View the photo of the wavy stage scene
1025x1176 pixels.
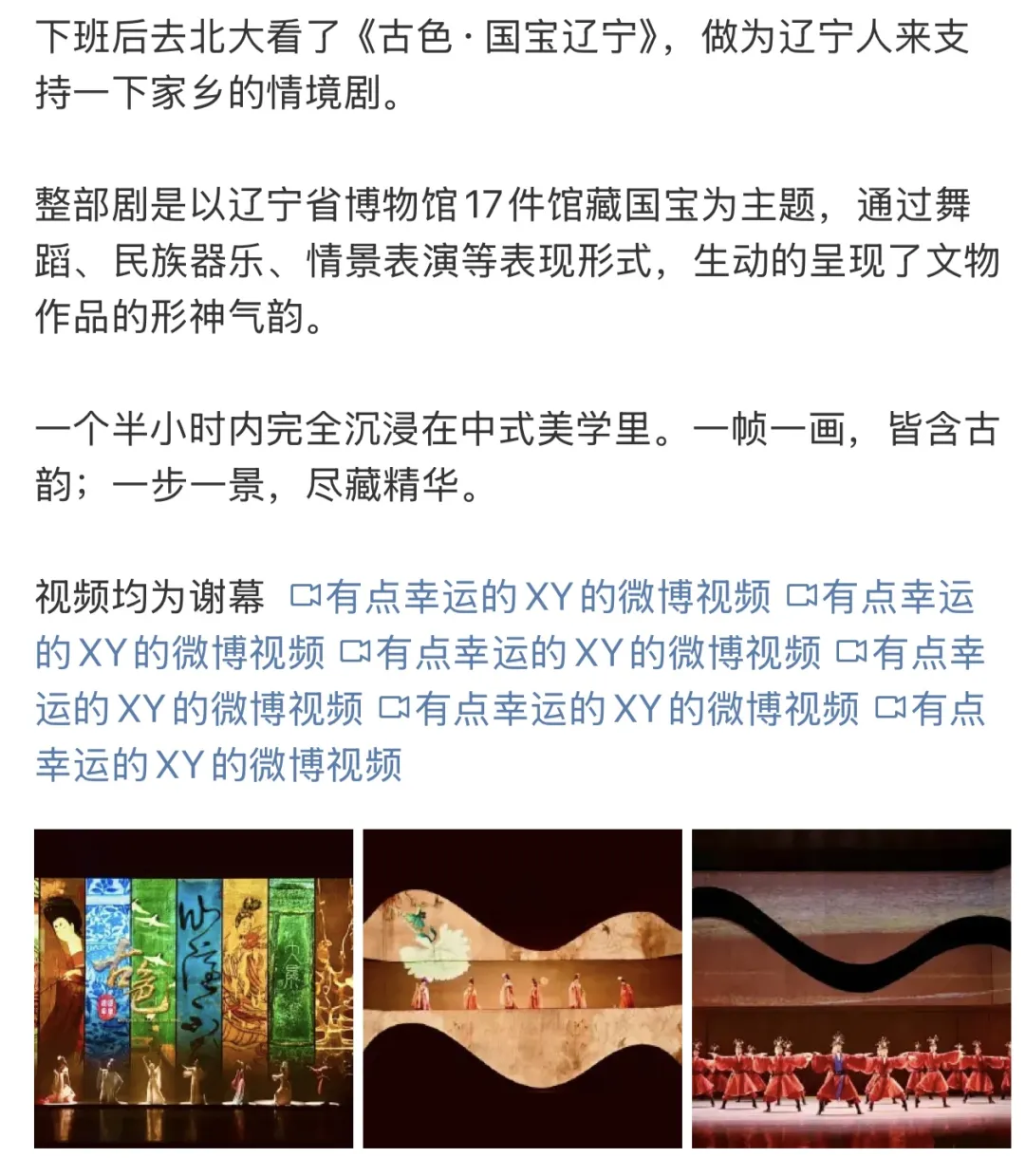522,988
